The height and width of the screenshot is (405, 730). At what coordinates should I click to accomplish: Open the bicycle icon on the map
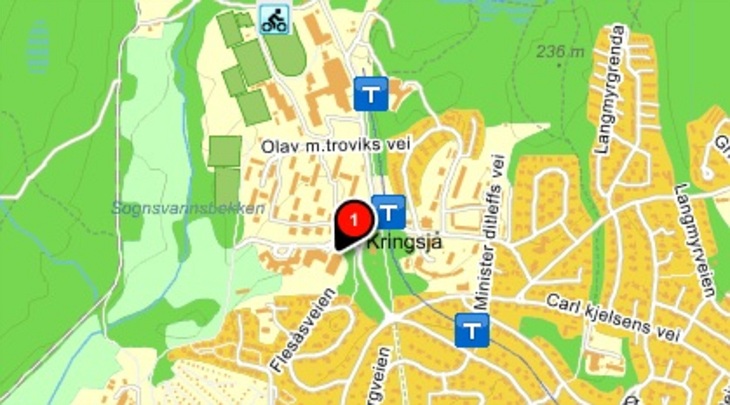[x=273, y=18]
